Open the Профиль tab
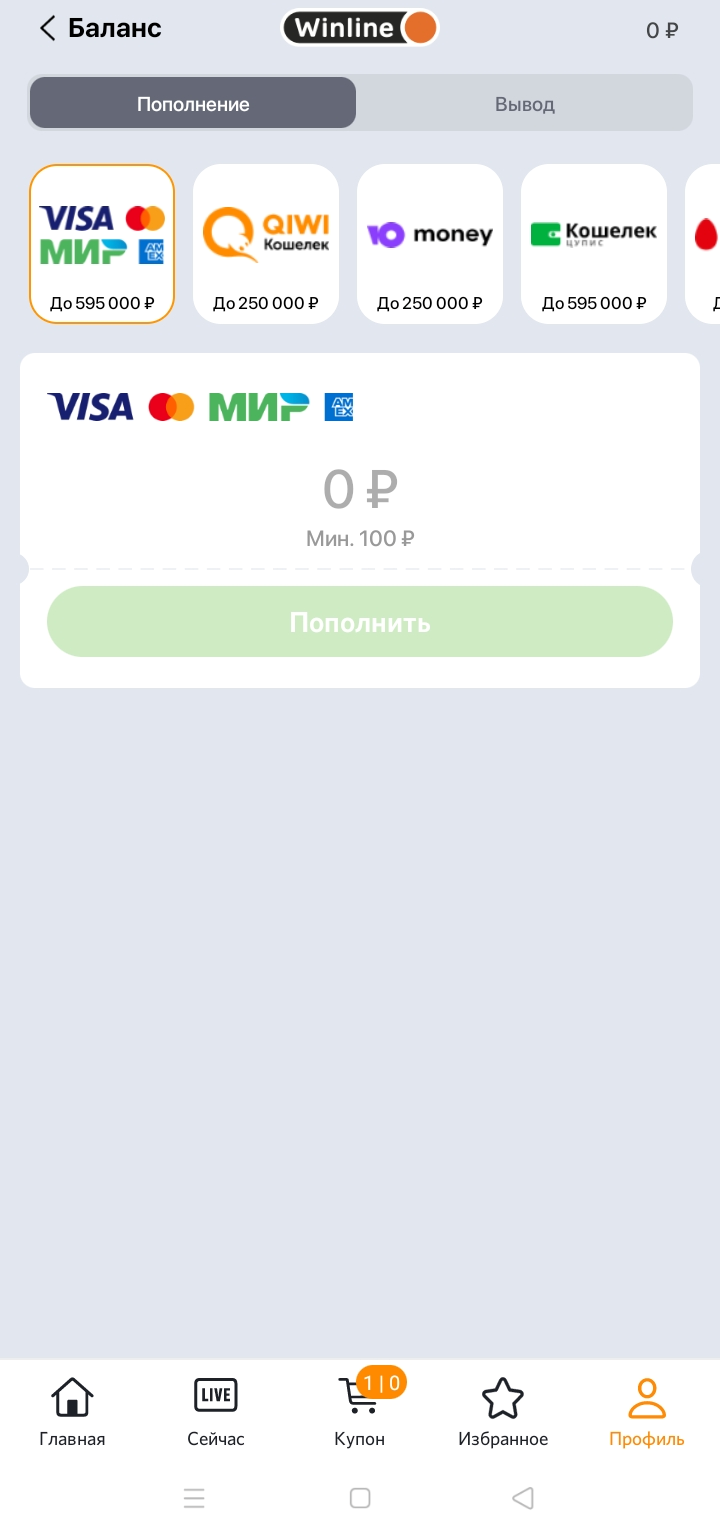Screen dimensions: 720x1536 coord(647,1412)
